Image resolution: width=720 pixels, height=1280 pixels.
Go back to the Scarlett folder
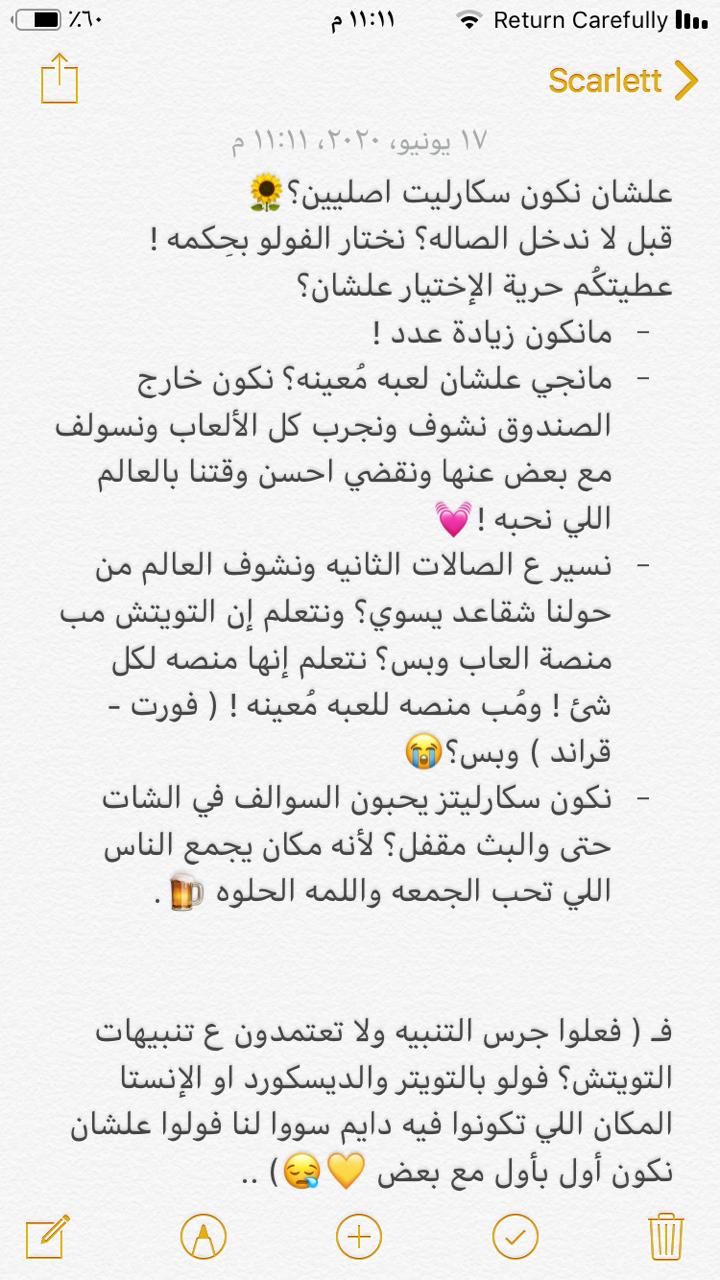[622, 81]
